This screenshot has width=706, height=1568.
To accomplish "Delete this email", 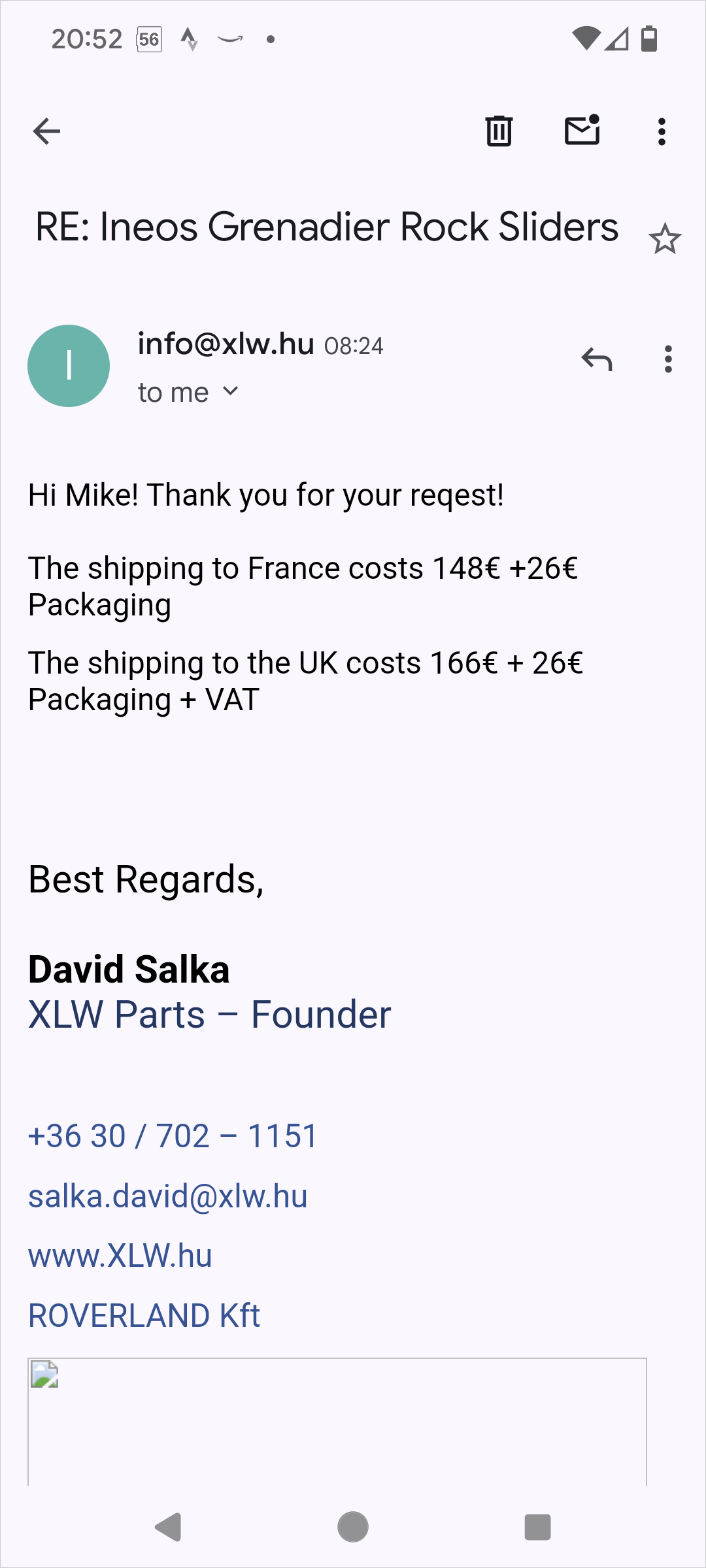I will pyautogui.click(x=499, y=131).
